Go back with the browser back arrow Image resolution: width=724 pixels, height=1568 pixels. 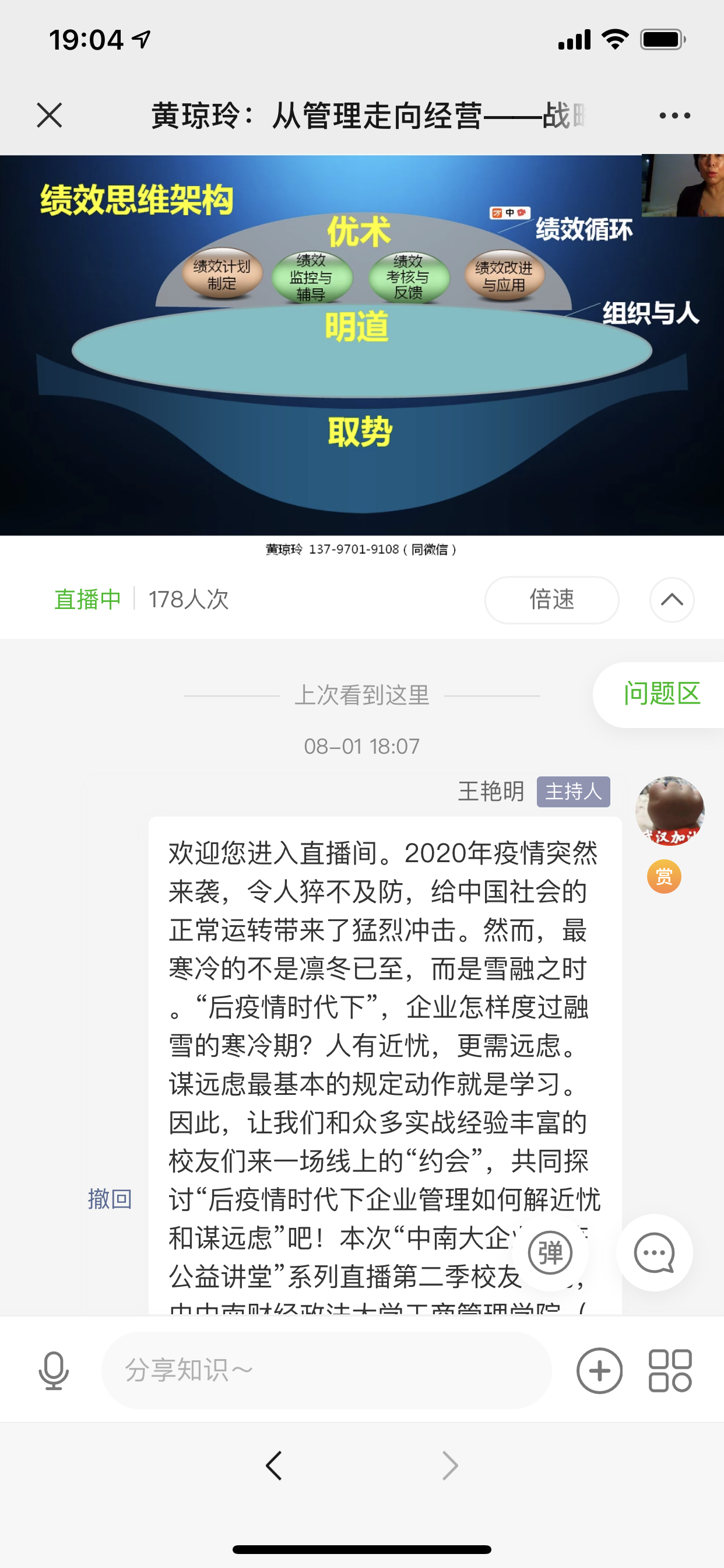(x=275, y=1465)
